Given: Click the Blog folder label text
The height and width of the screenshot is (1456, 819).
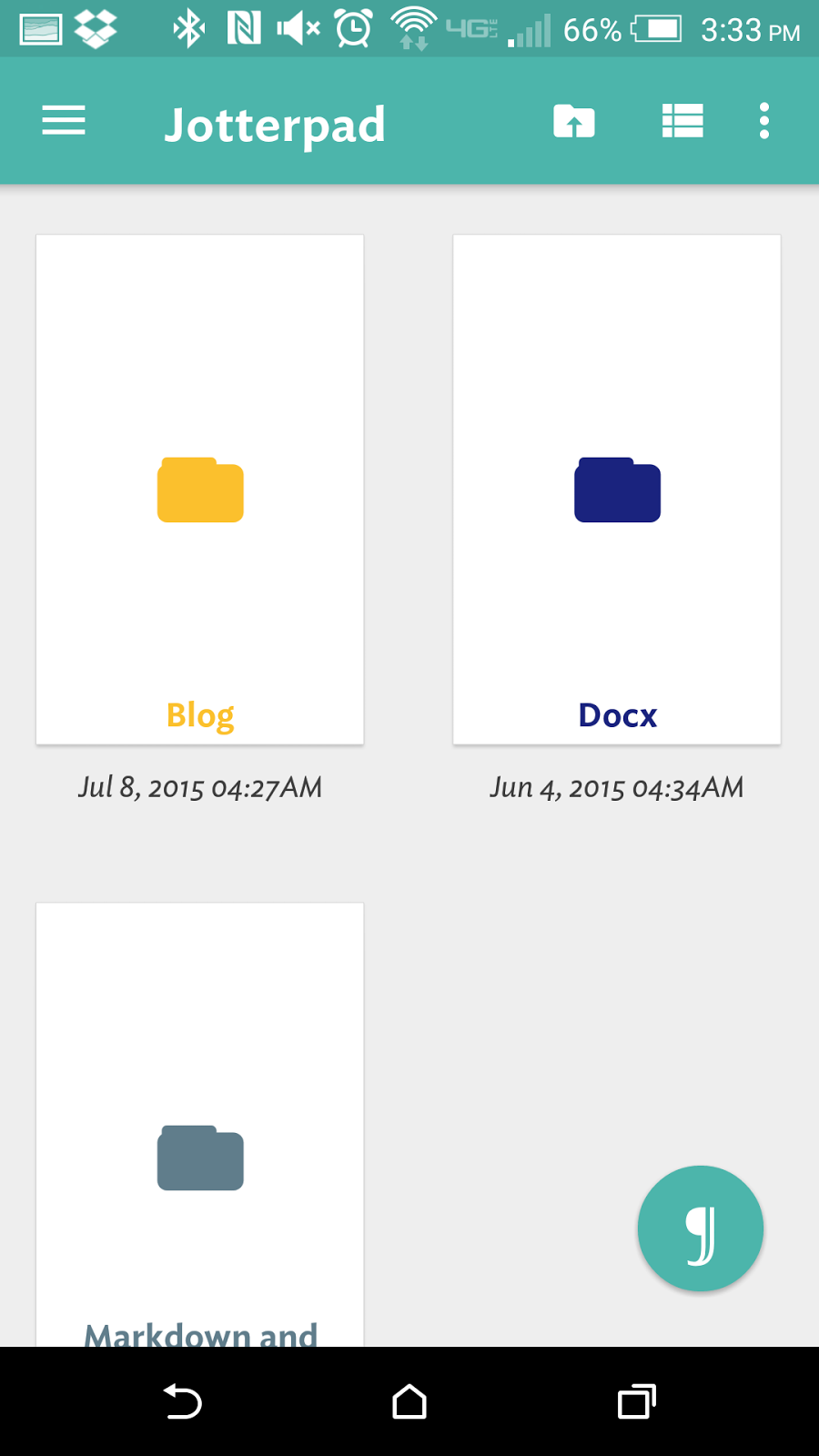Looking at the screenshot, I should point(200,715).
